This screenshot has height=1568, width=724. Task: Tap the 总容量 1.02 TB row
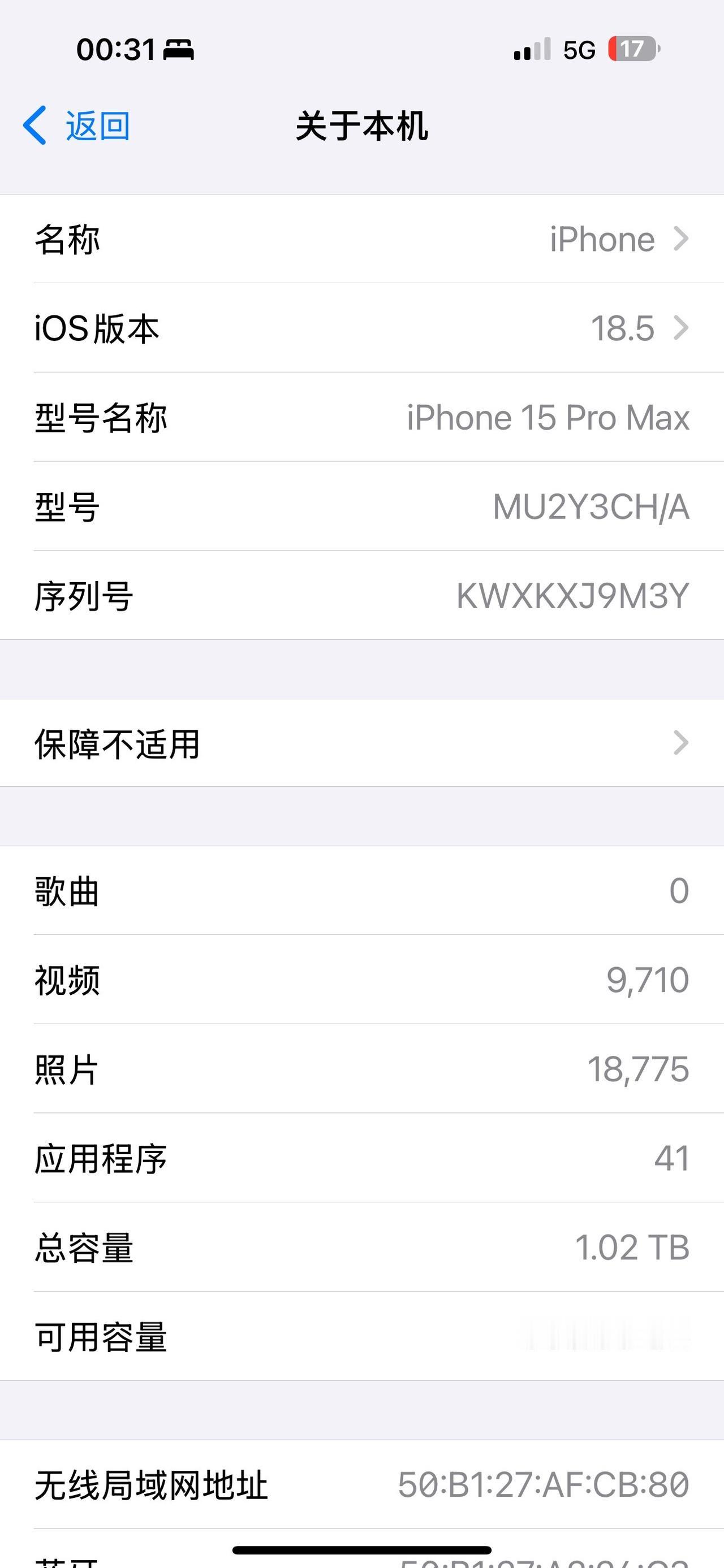click(361, 1248)
